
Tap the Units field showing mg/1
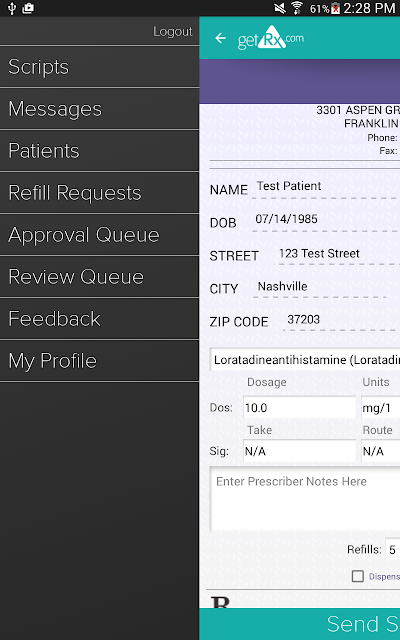pos(380,407)
